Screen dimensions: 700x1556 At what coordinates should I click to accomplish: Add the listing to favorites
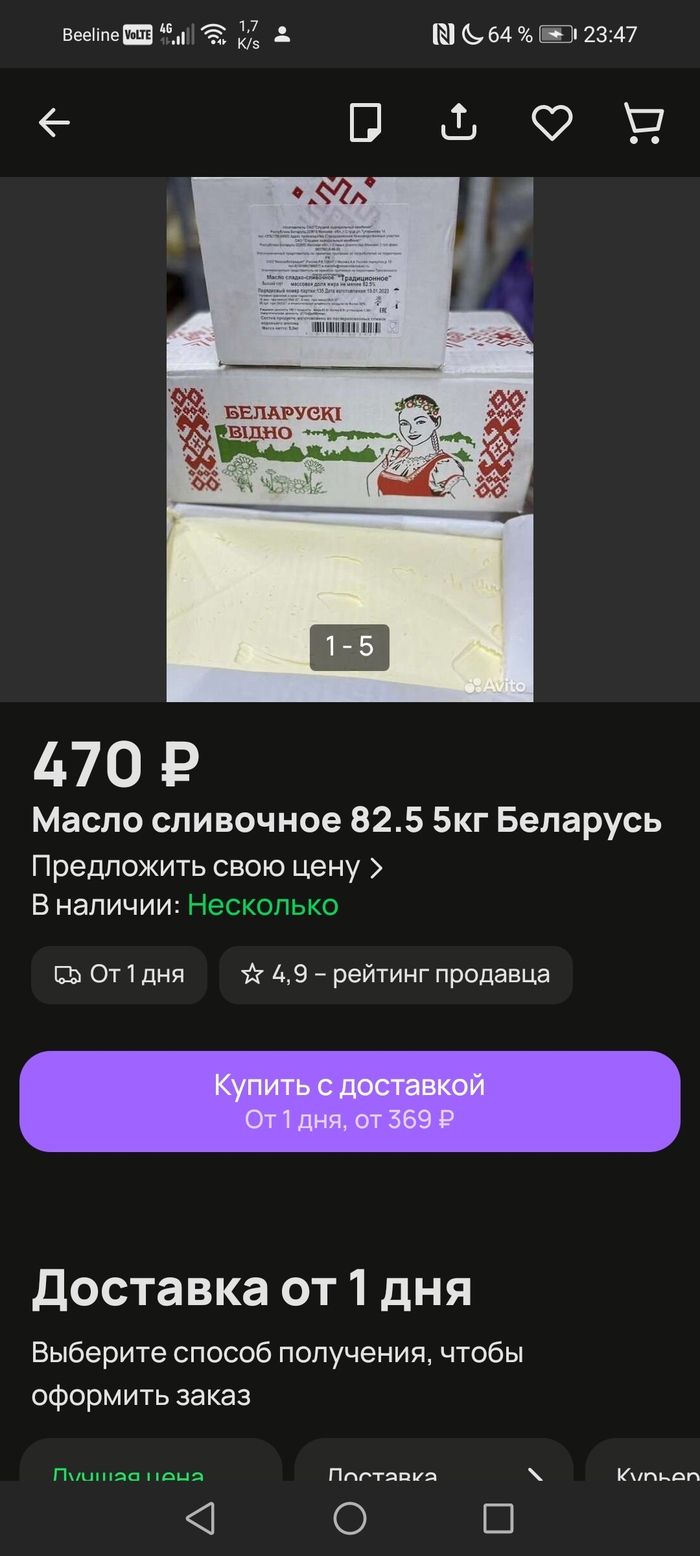coord(551,123)
